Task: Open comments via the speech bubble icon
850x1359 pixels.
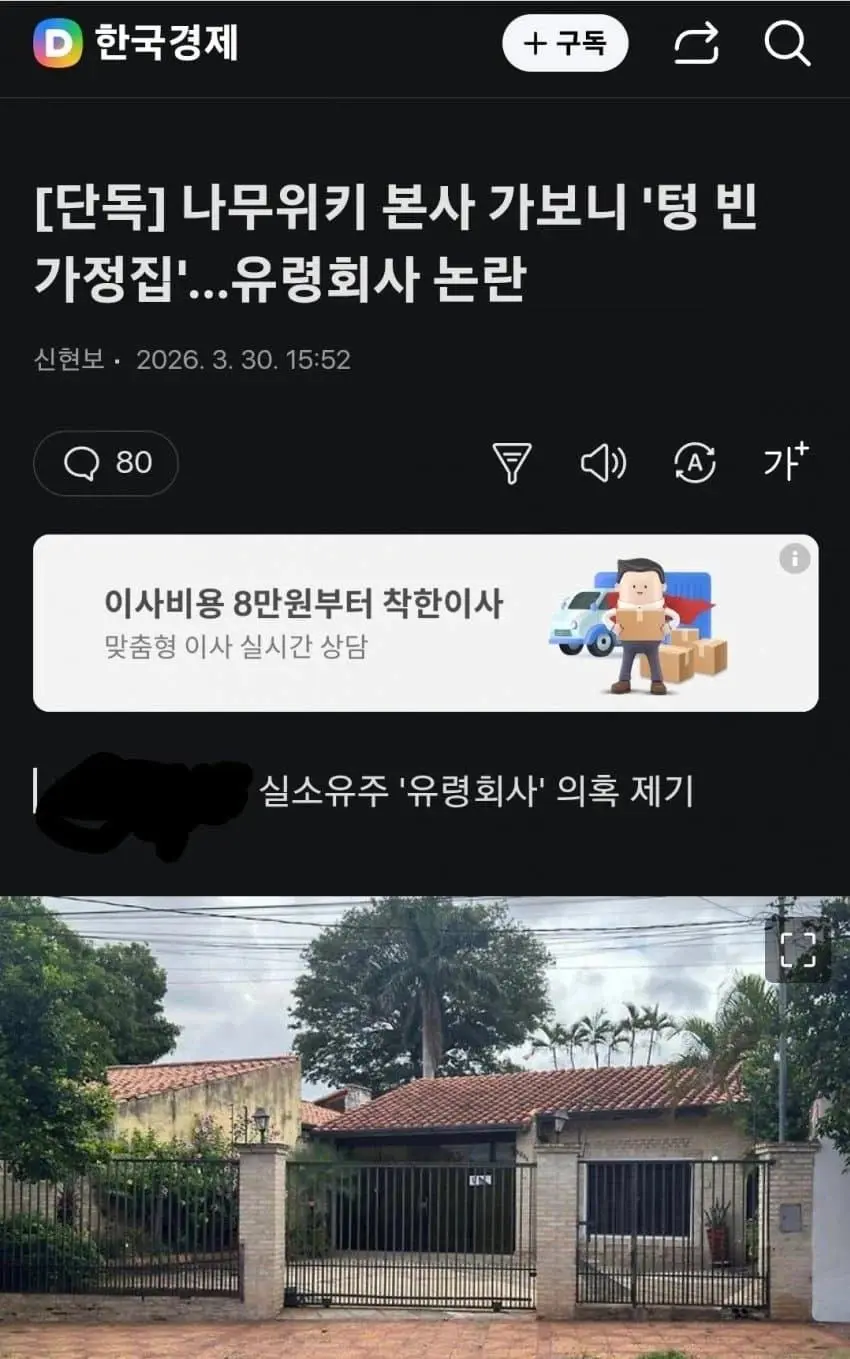Action: pyautogui.click(x=105, y=463)
